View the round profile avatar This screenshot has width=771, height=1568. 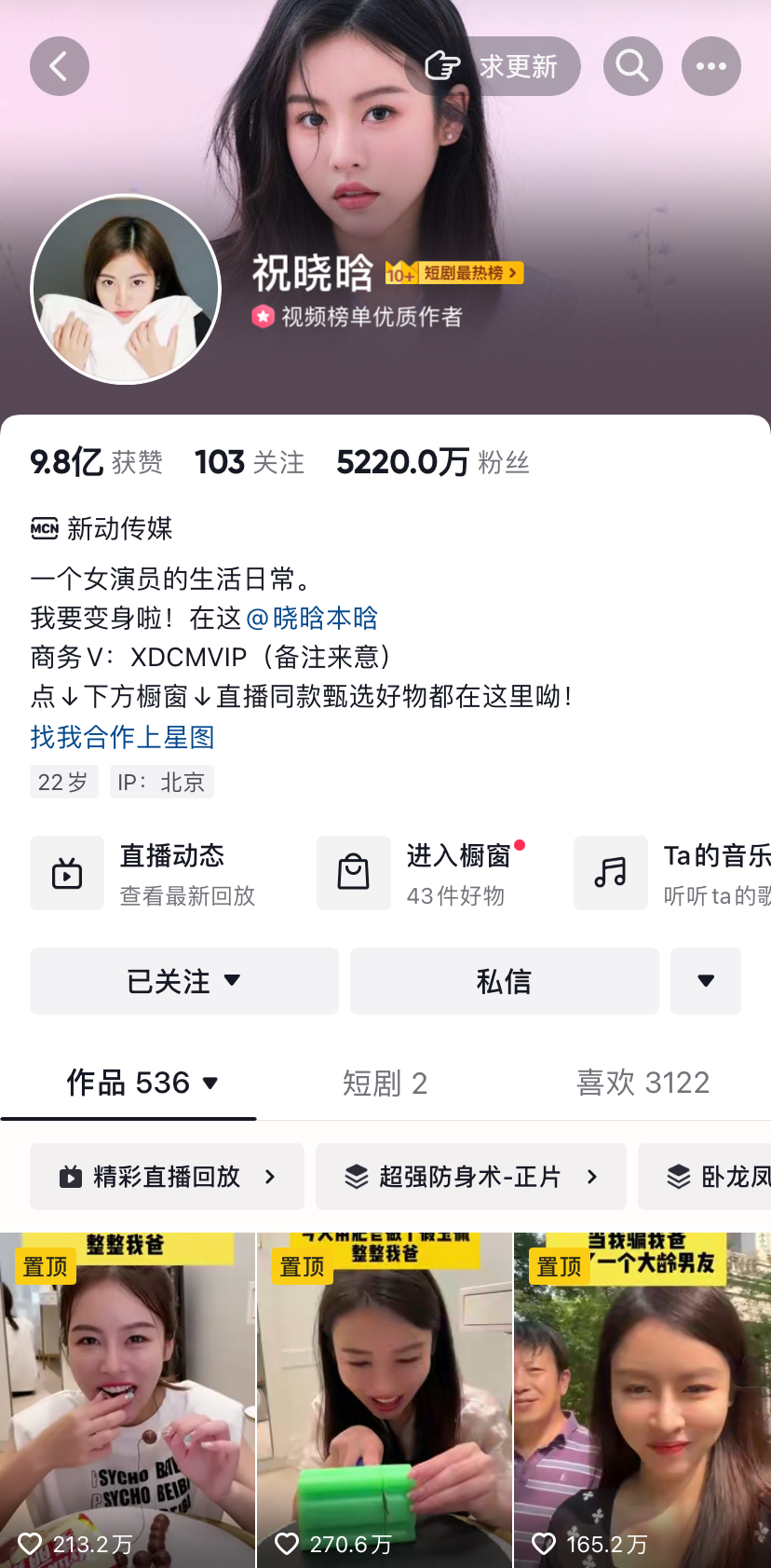click(x=126, y=289)
